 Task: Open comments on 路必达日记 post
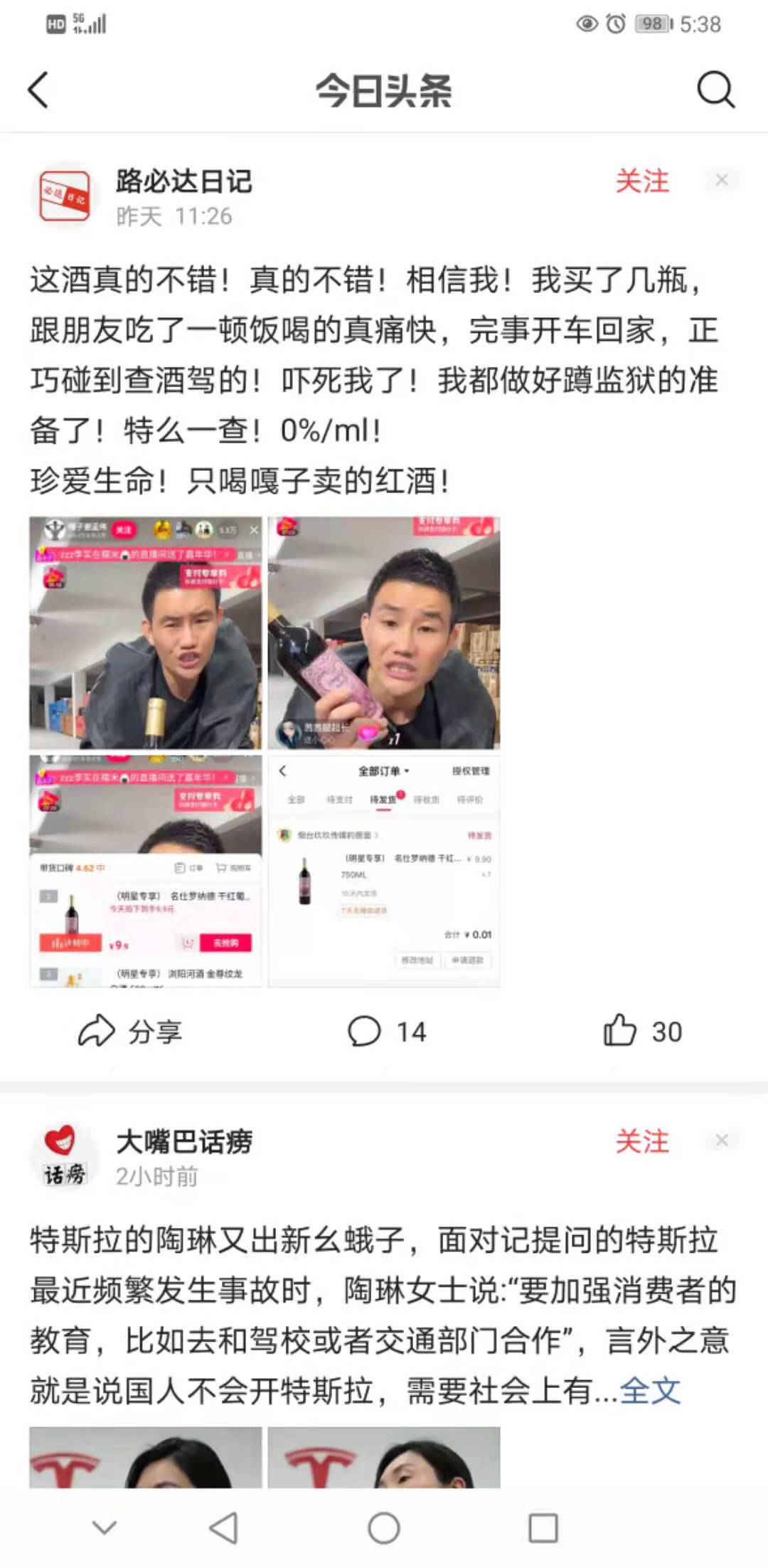pyautogui.click(x=387, y=1032)
